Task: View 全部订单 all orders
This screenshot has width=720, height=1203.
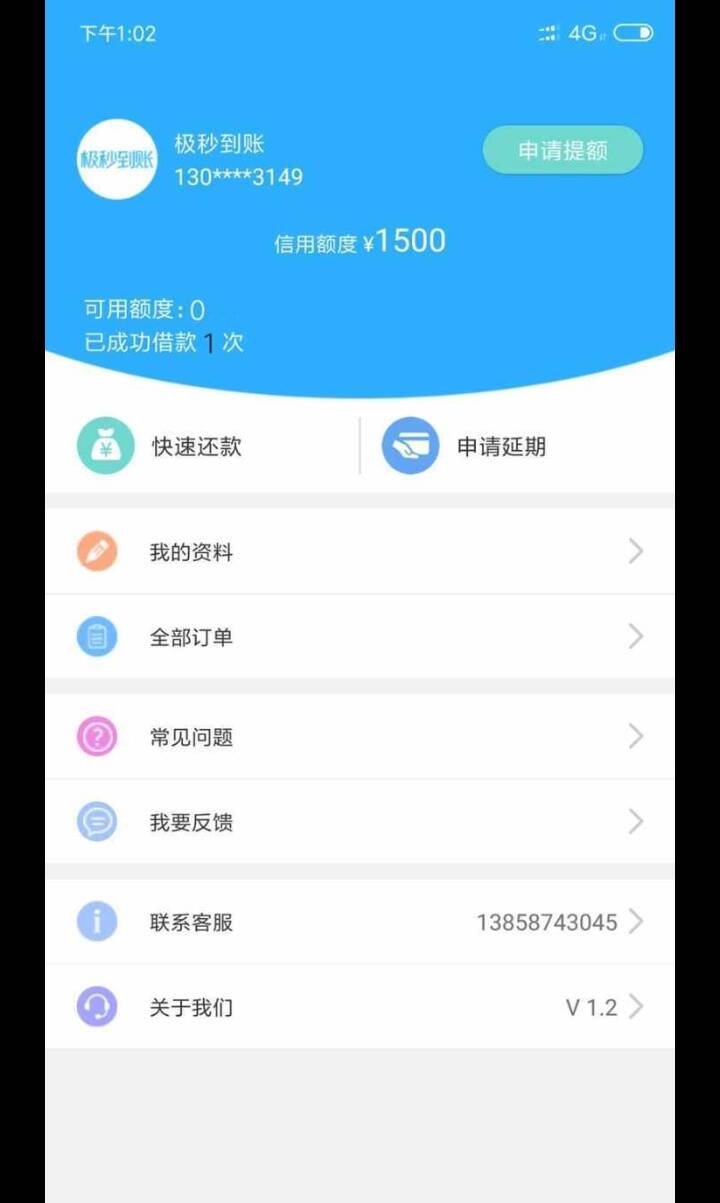Action: [360, 637]
